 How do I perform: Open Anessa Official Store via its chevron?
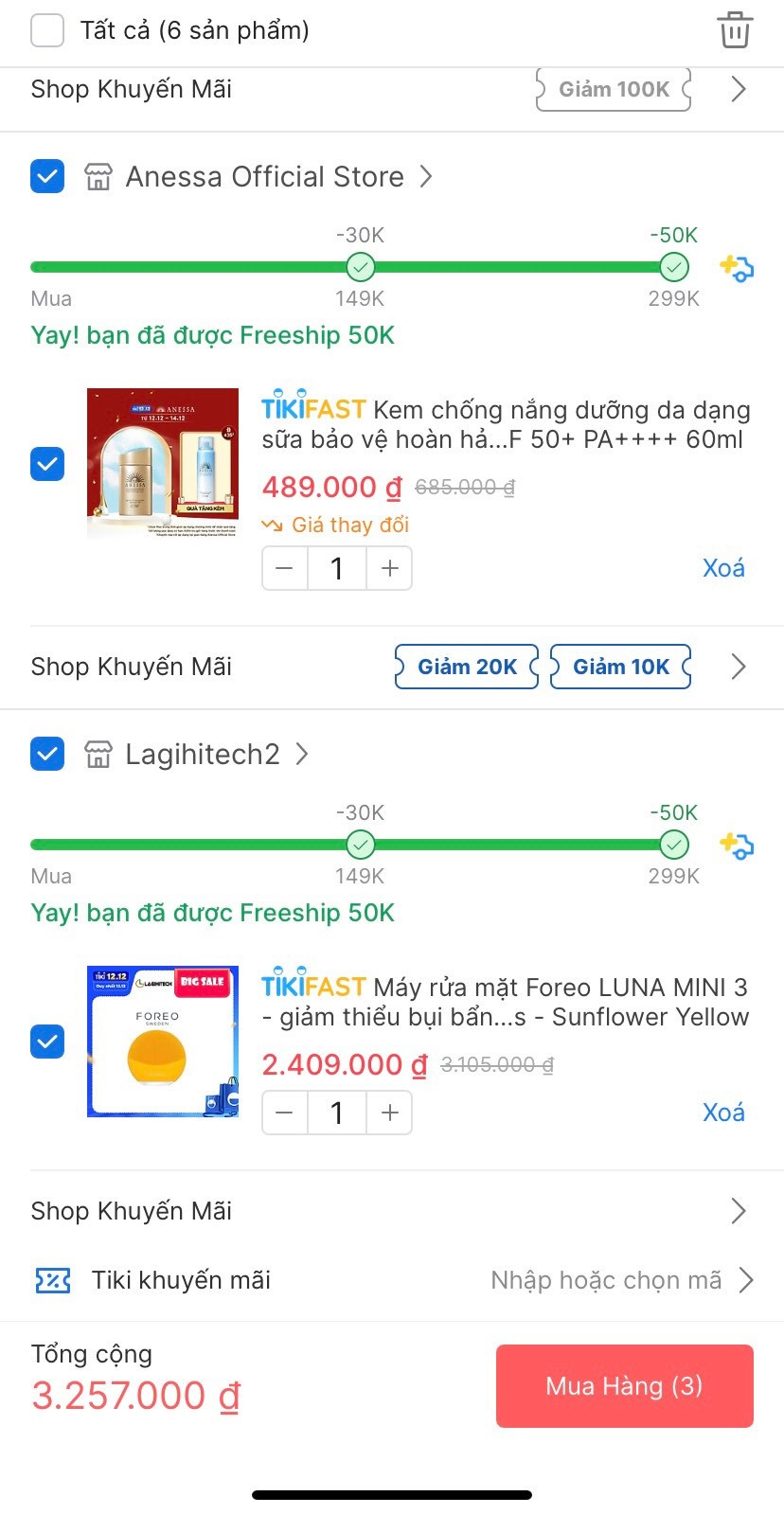425,176
